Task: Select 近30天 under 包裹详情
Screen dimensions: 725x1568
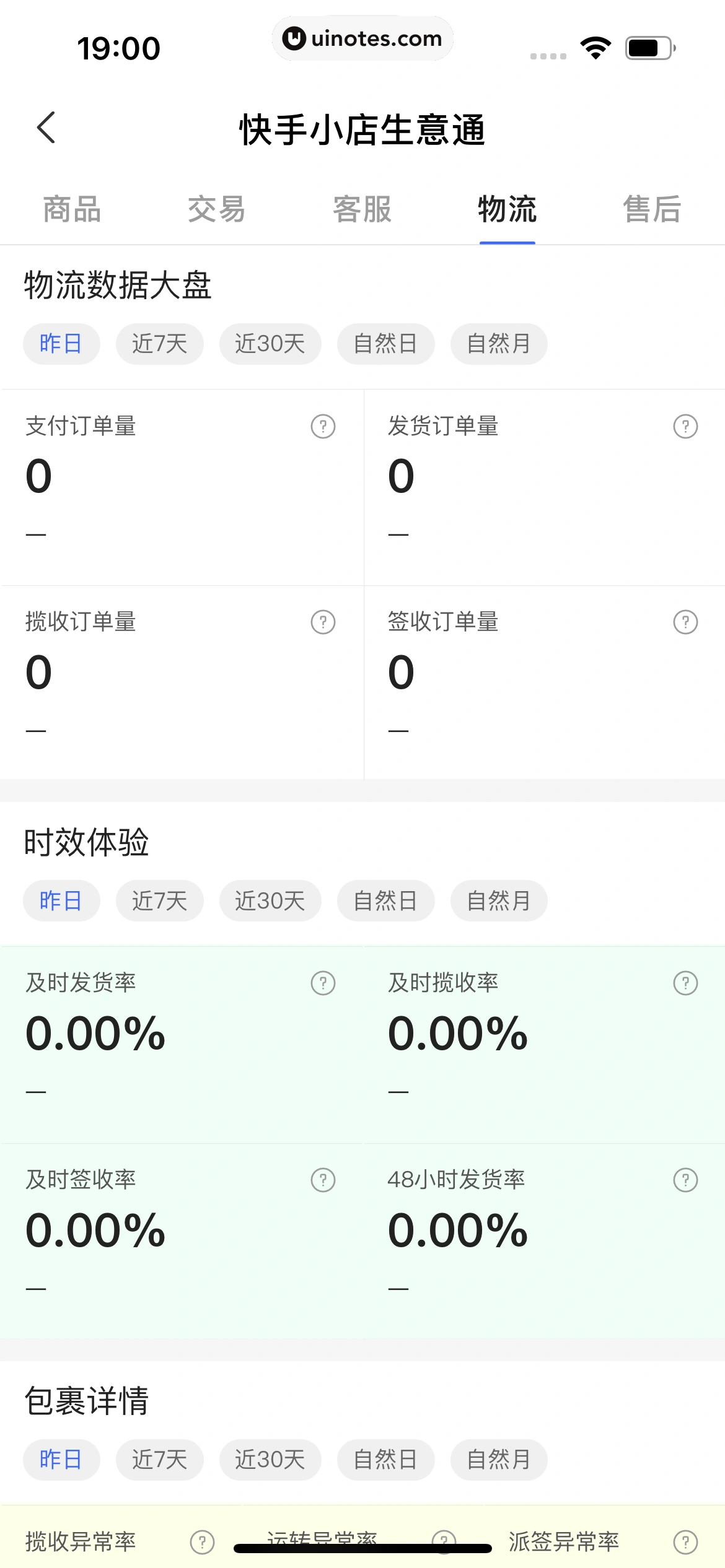Action: [x=270, y=1460]
